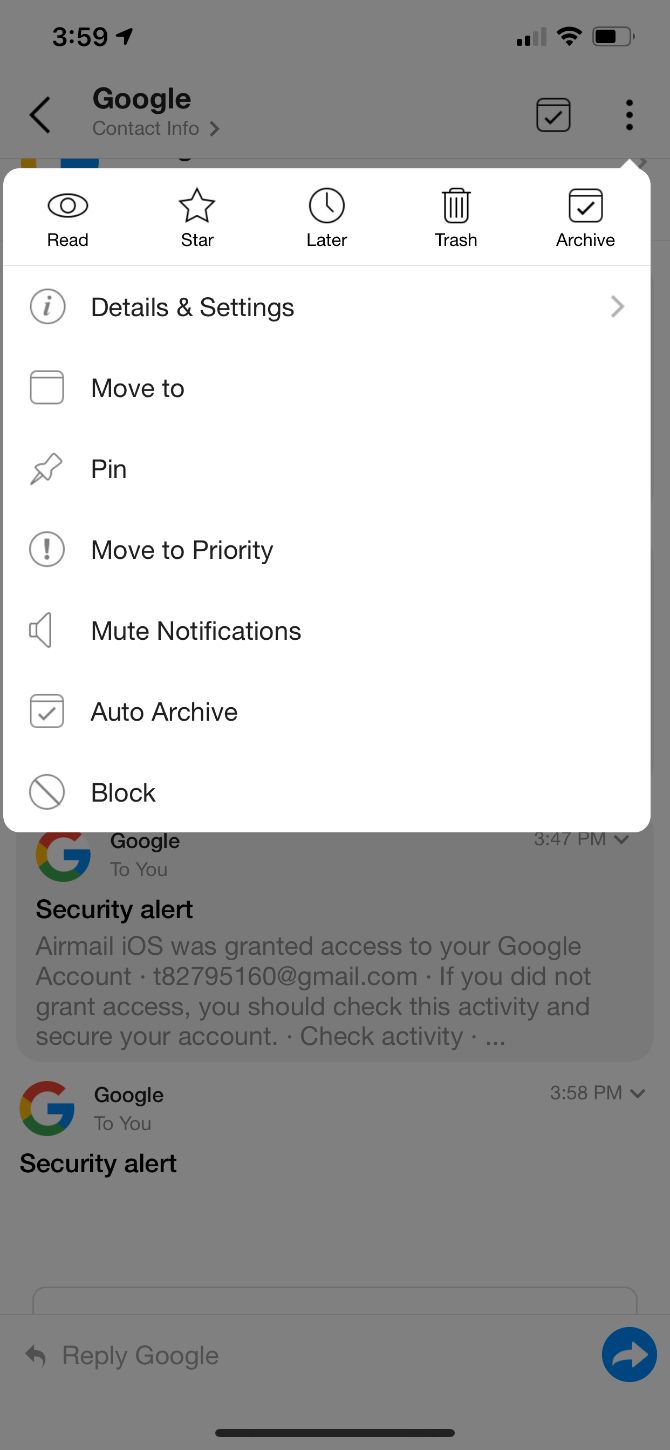Screen dimensions: 670x1450
Task: Block the sender Google
Action: (327, 793)
